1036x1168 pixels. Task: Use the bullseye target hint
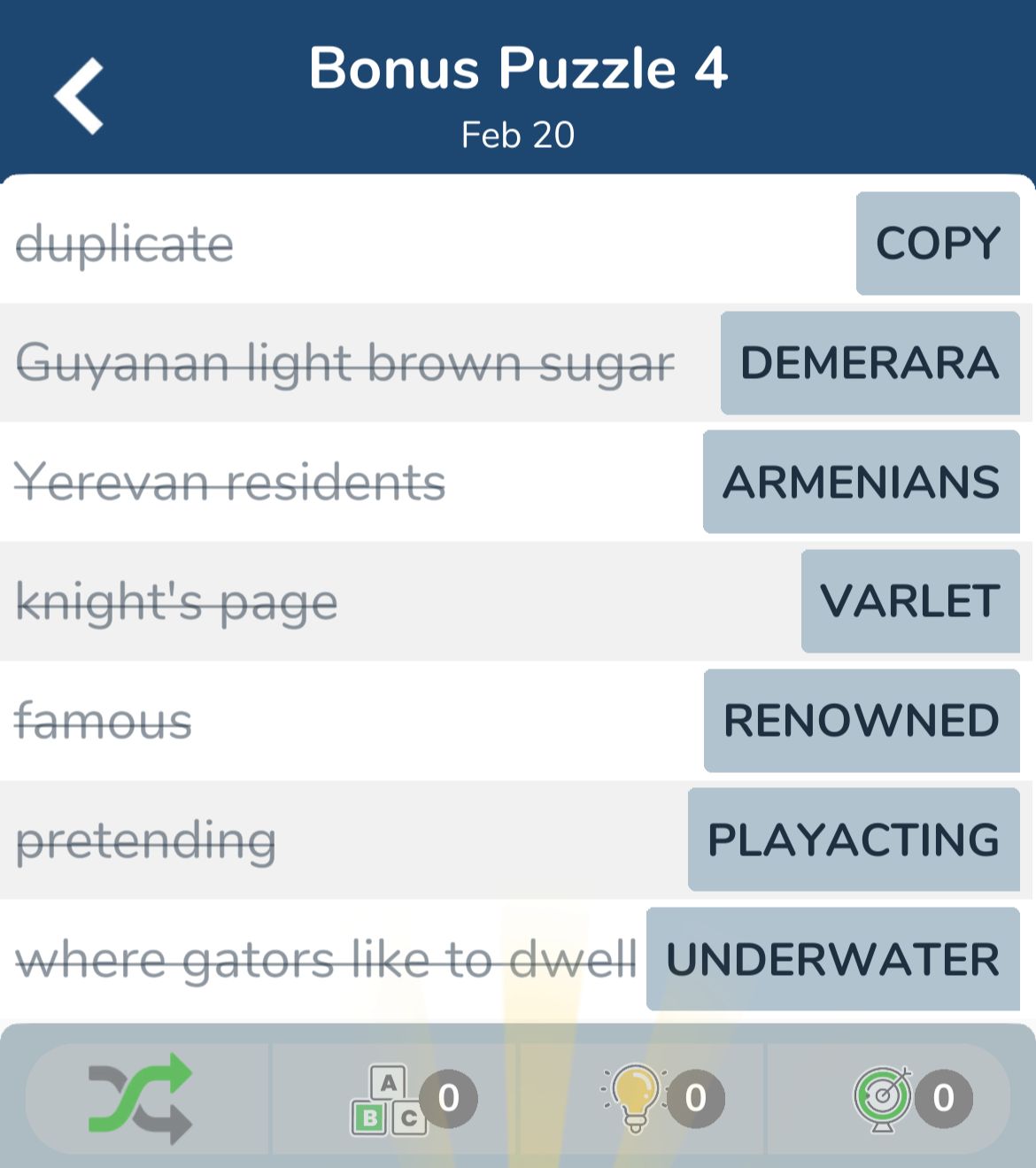pos(883,1098)
